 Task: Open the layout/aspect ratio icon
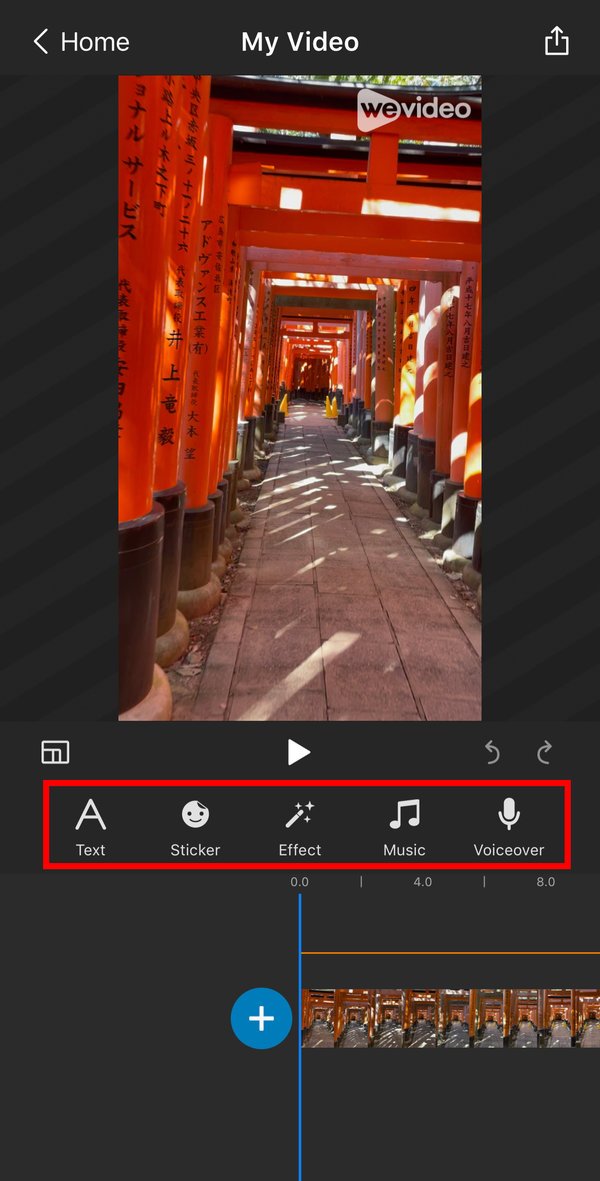tap(56, 752)
